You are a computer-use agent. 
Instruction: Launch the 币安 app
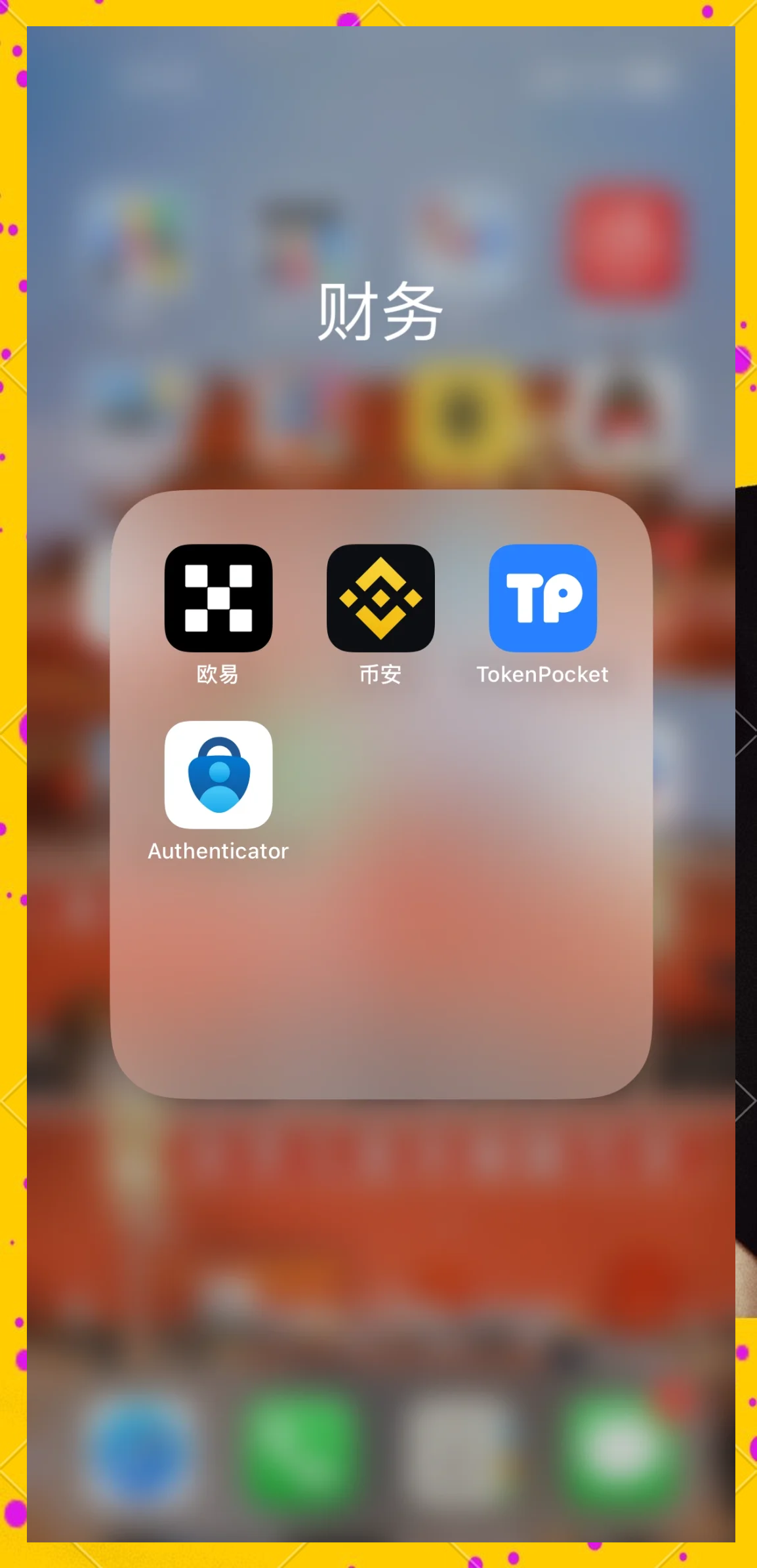[380, 598]
